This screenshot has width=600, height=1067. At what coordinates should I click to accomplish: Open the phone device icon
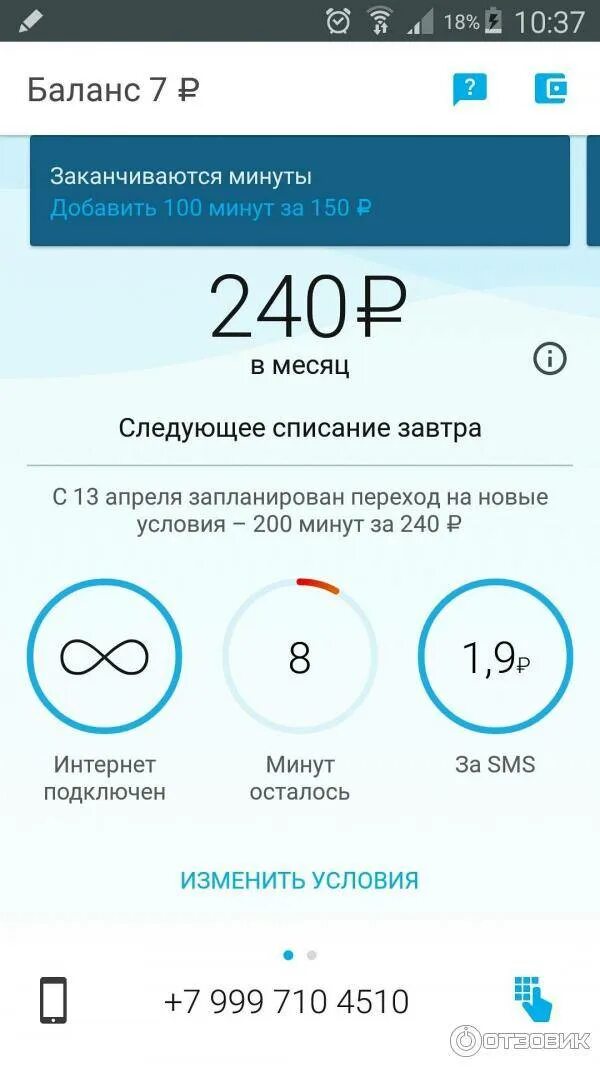53,1000
